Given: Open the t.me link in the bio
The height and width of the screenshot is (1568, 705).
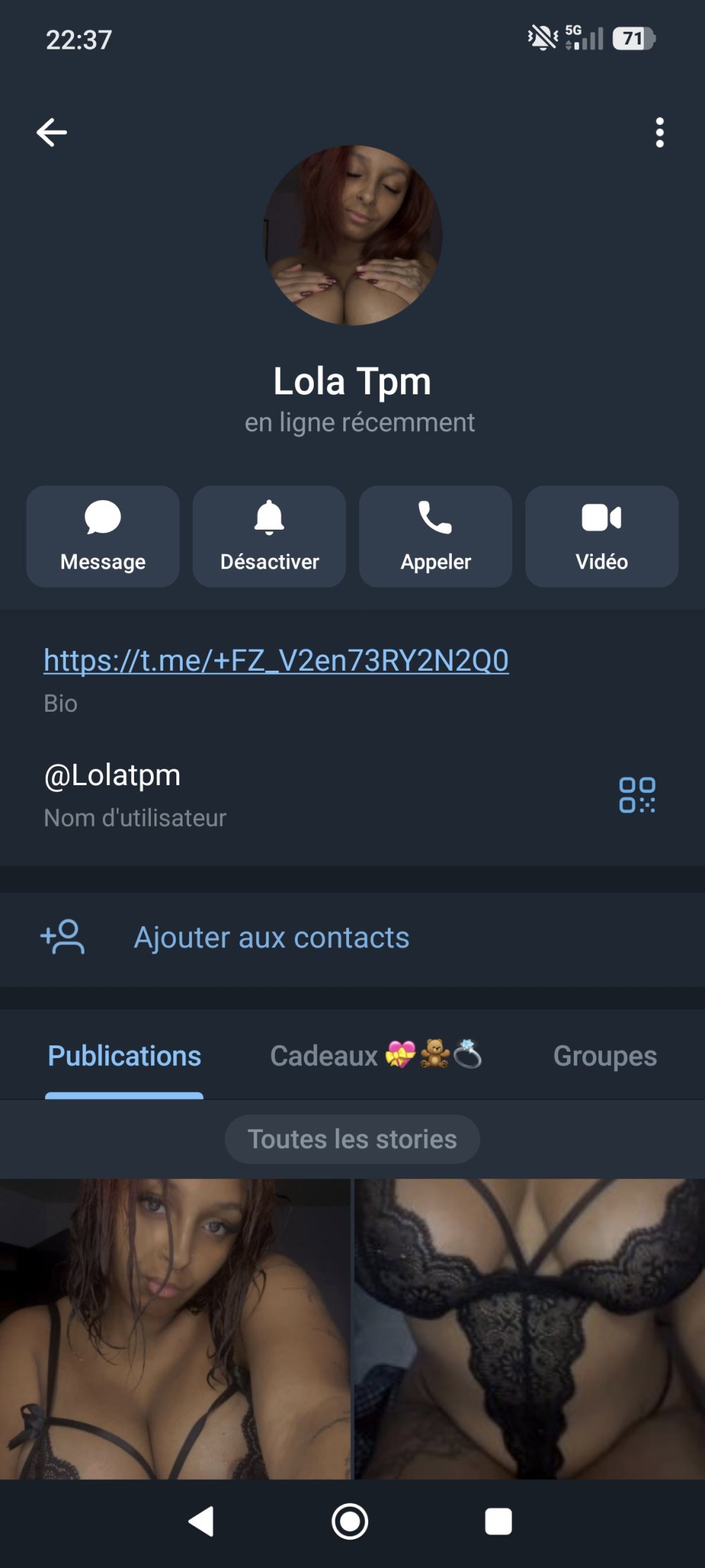Looking at the screenshot, I should 276,661.
